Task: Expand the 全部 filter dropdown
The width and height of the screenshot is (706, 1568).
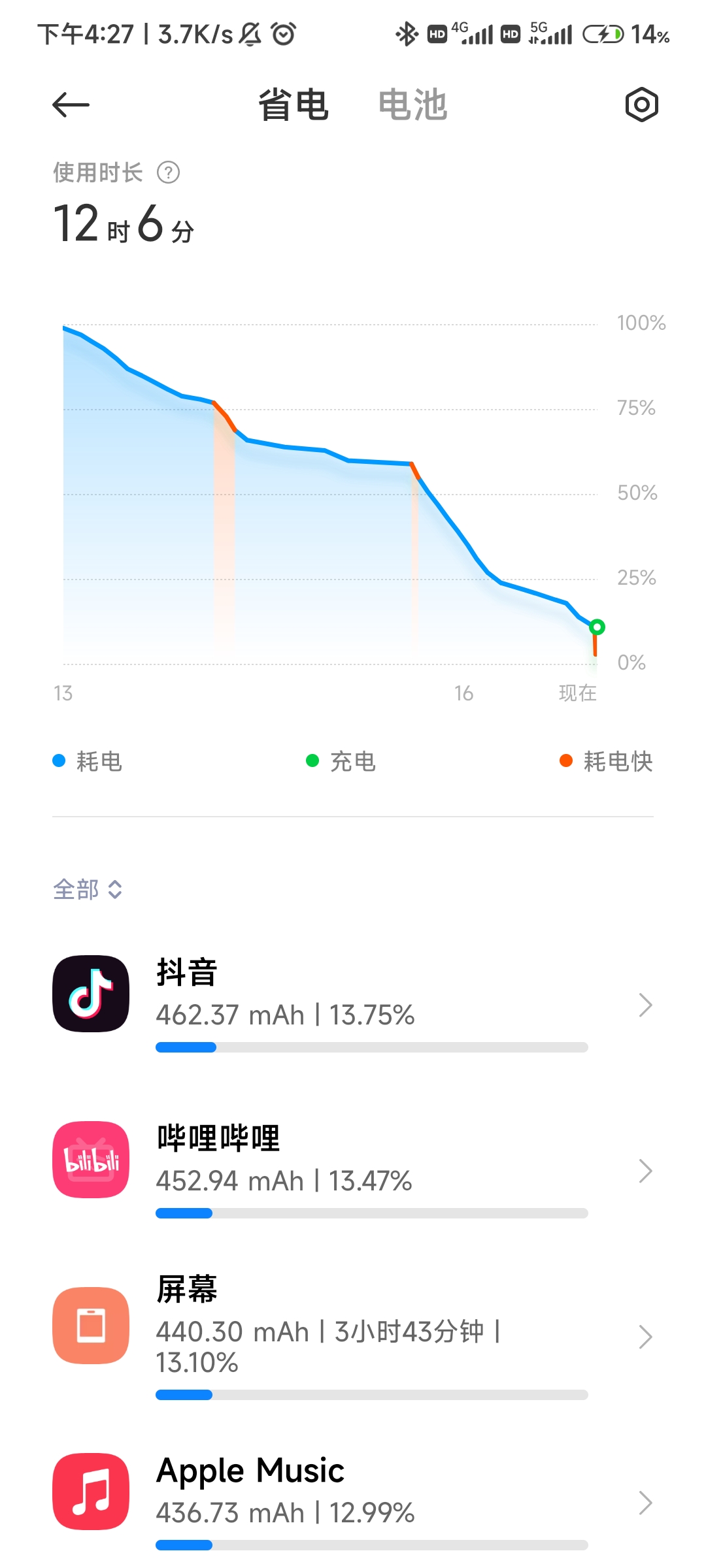Action: point(88,889)
